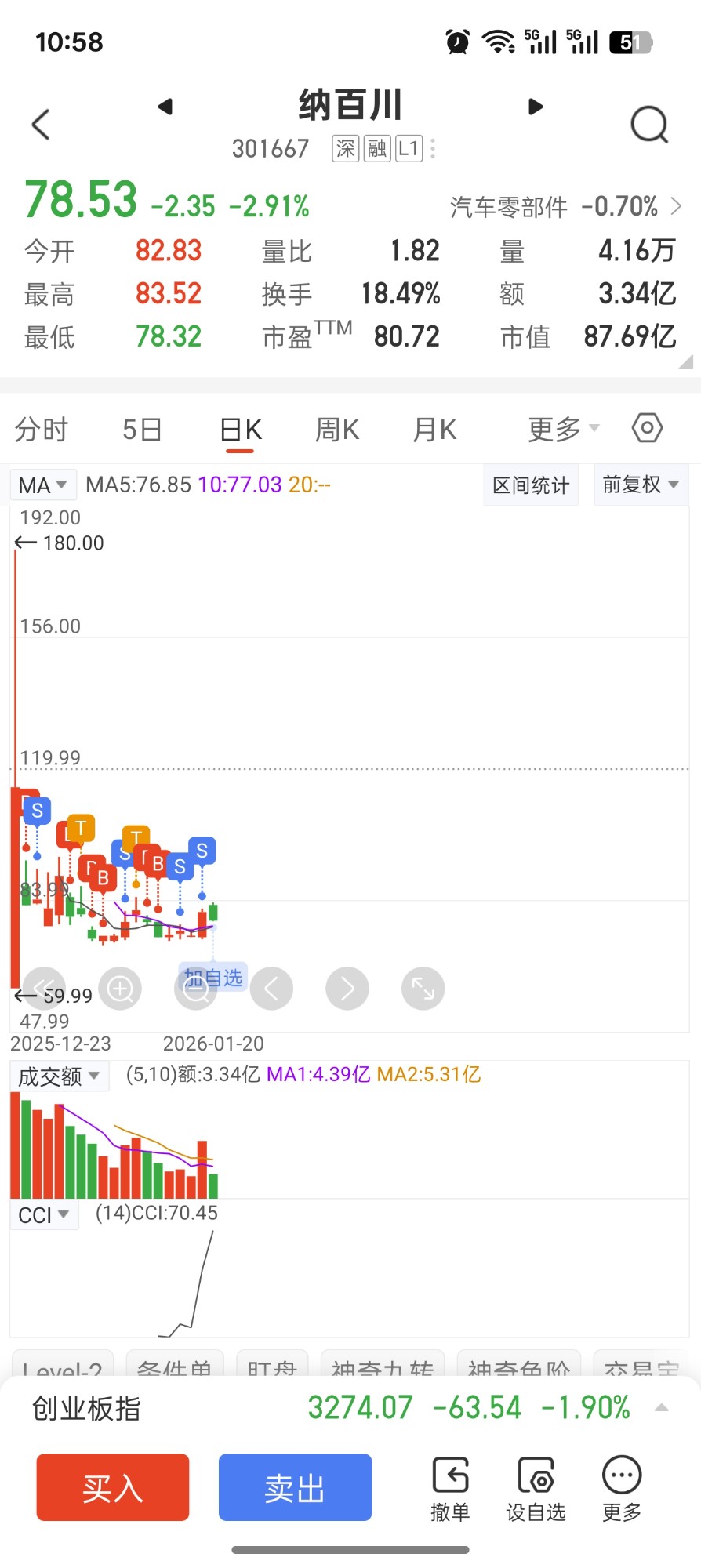Switch to the 分时 chart tab
This screenshot has height=1568, width=701.
(42, 430)
